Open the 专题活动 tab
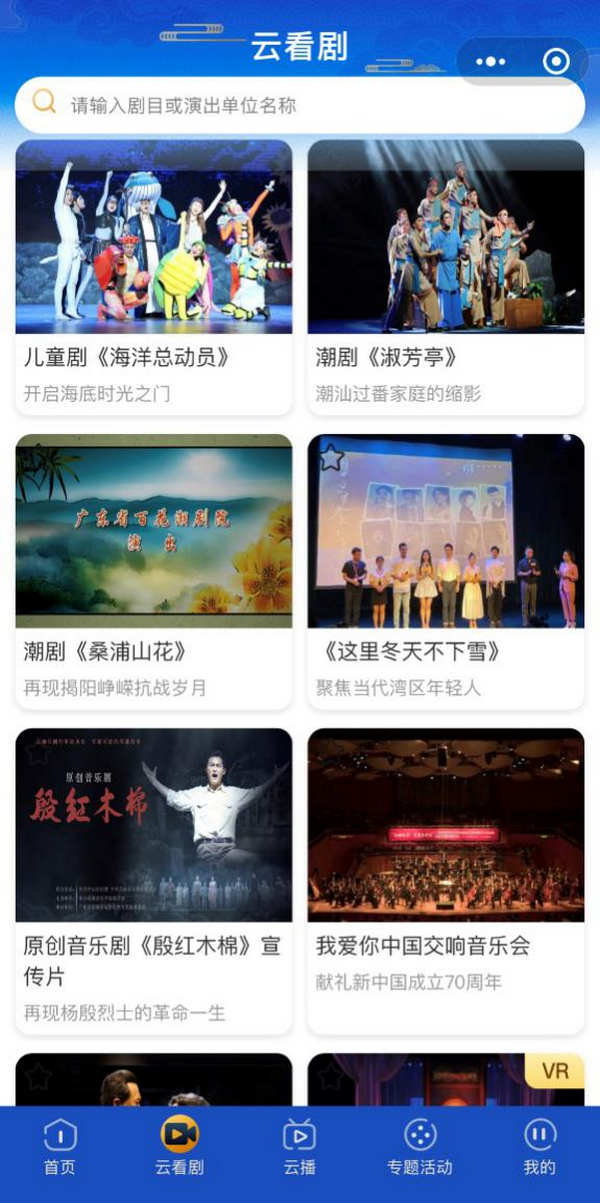Viewport: 600px width, 1203px height. pos(420,1148)
